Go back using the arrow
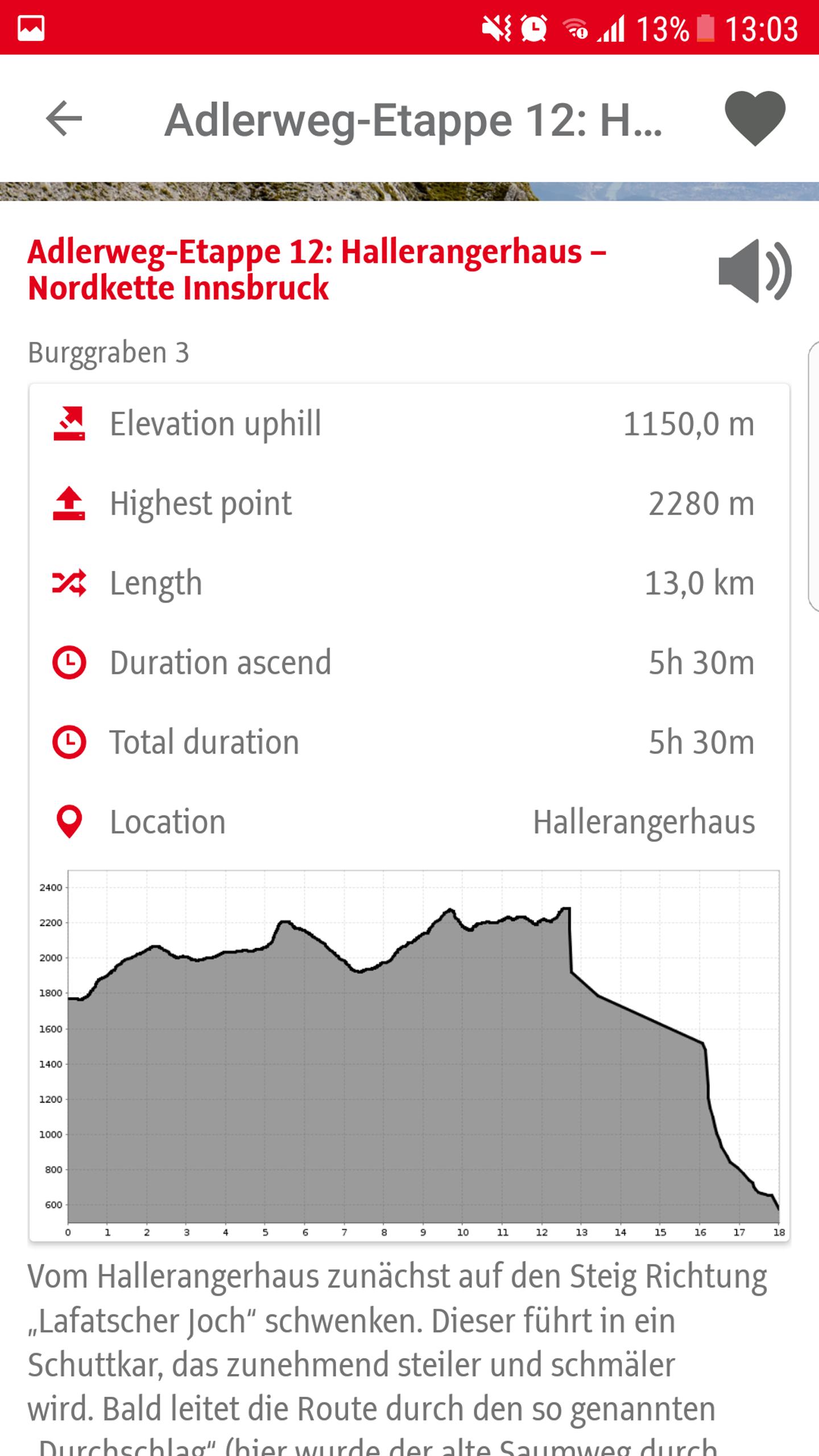 click(x=64, y=119)
